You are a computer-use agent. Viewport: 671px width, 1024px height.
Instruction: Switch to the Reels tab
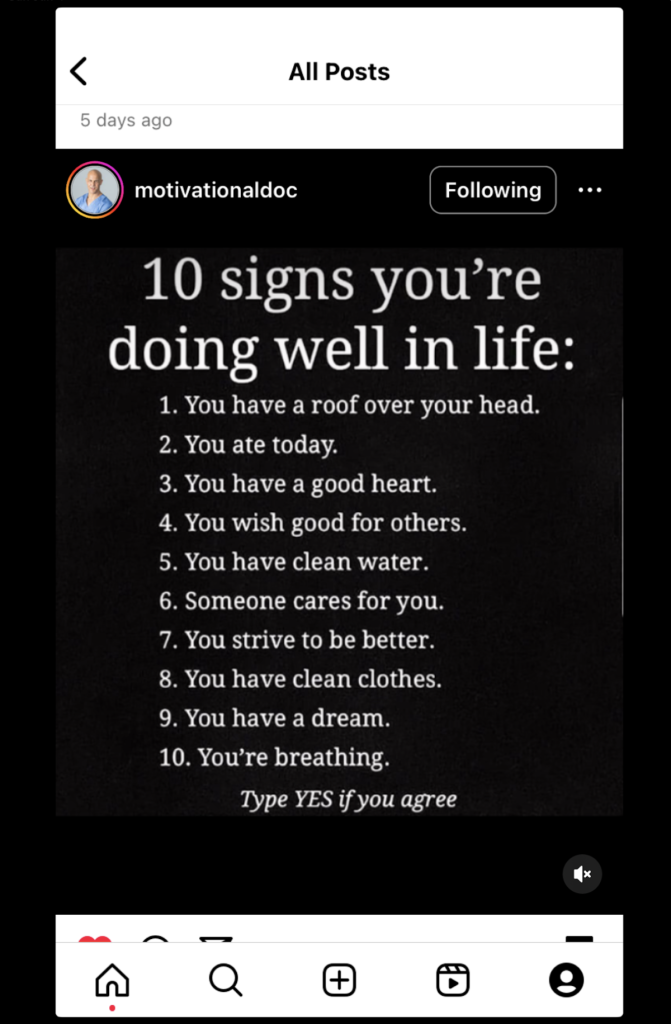point(453,981)
